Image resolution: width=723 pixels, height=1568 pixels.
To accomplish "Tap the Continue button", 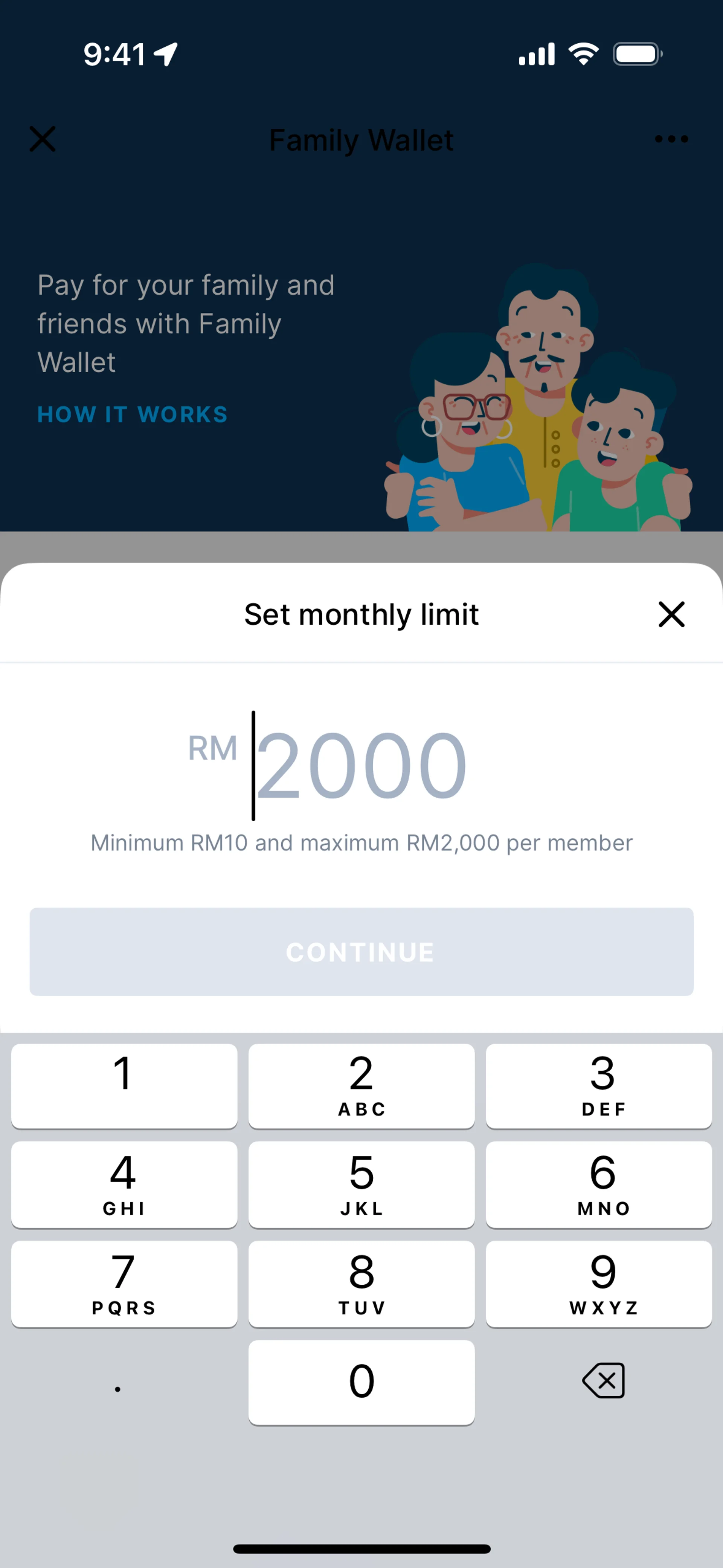I will tap(361, 951).
